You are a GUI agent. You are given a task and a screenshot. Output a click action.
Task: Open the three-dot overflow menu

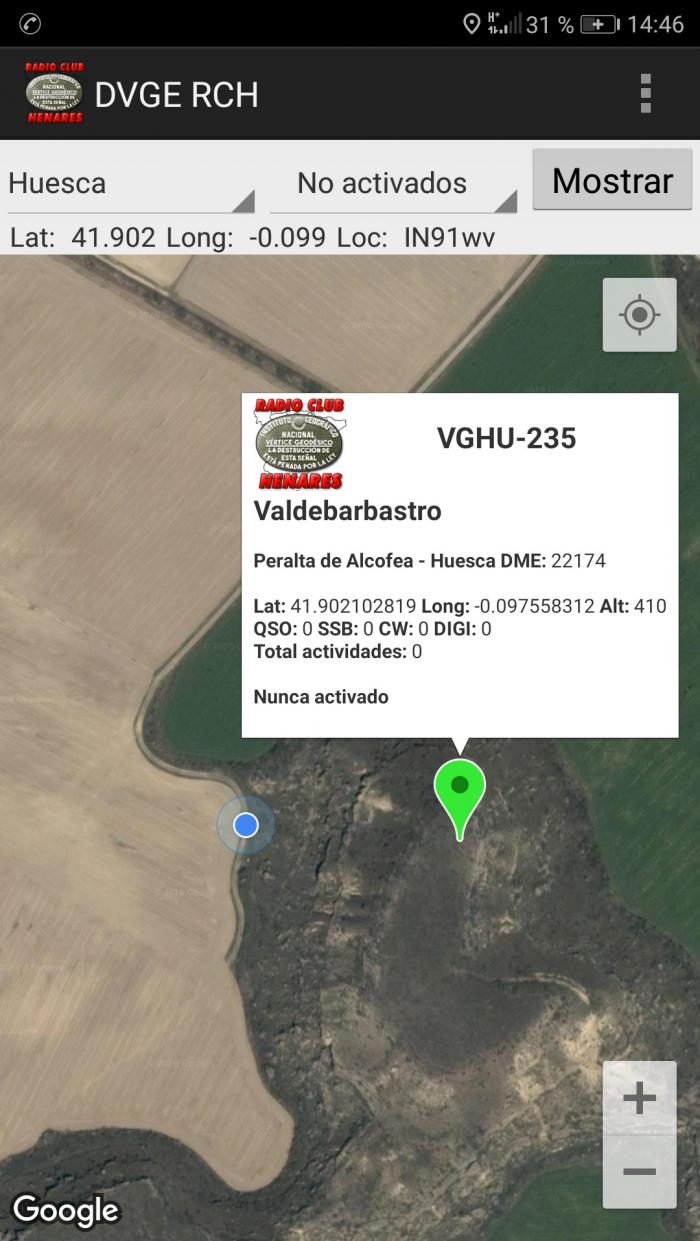pyautogui.click(x=646, y=94)
